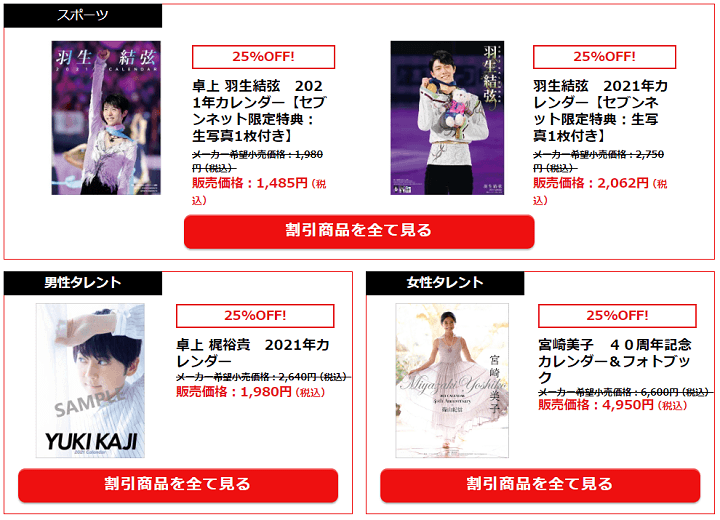Open the YUKI KAJI calendar cover image
Image resolution: width=720 pixels, height=520 pixels.
(x=91, y=381)
